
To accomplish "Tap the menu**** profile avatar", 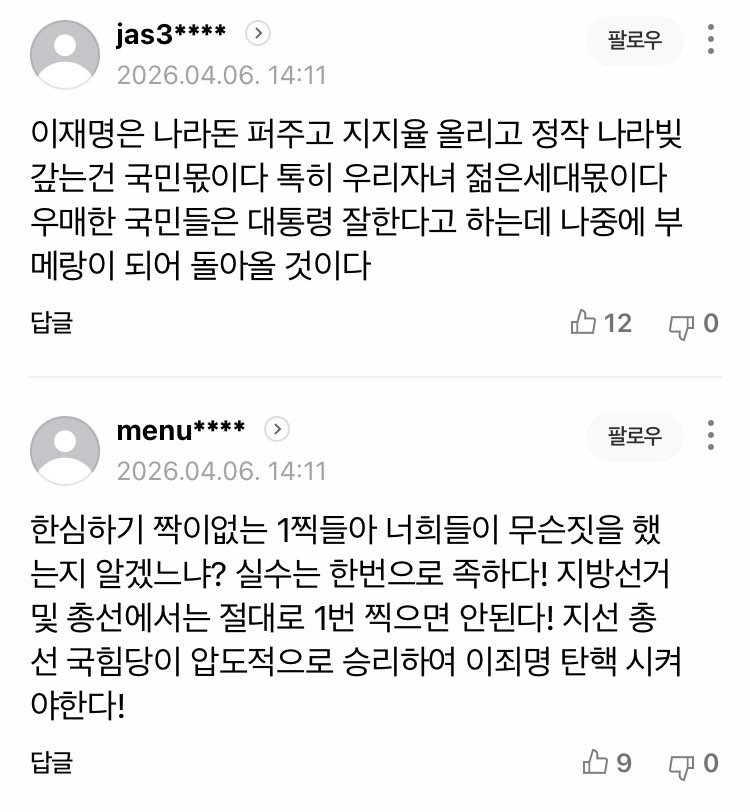I will (x=65, y=450).
